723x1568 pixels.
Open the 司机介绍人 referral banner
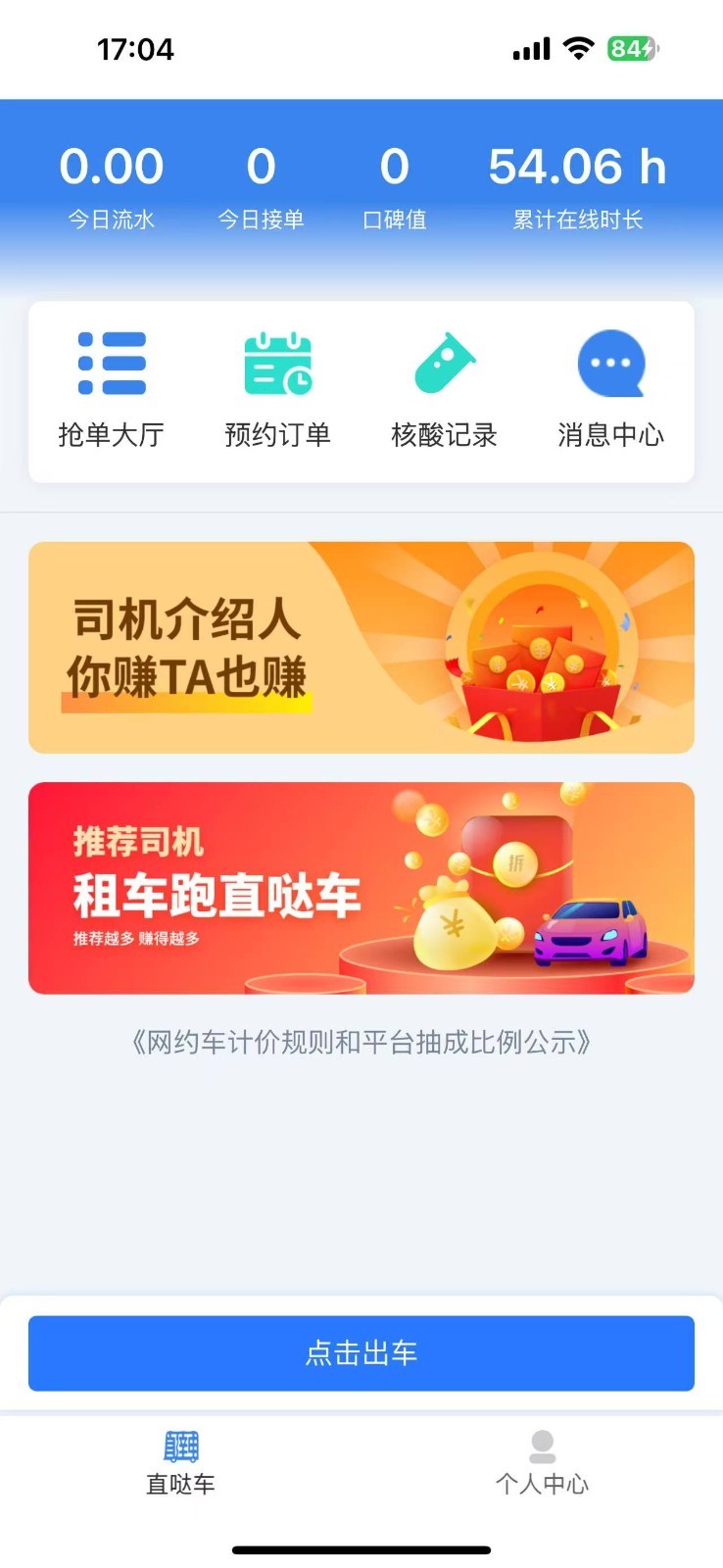coord(361,645)
